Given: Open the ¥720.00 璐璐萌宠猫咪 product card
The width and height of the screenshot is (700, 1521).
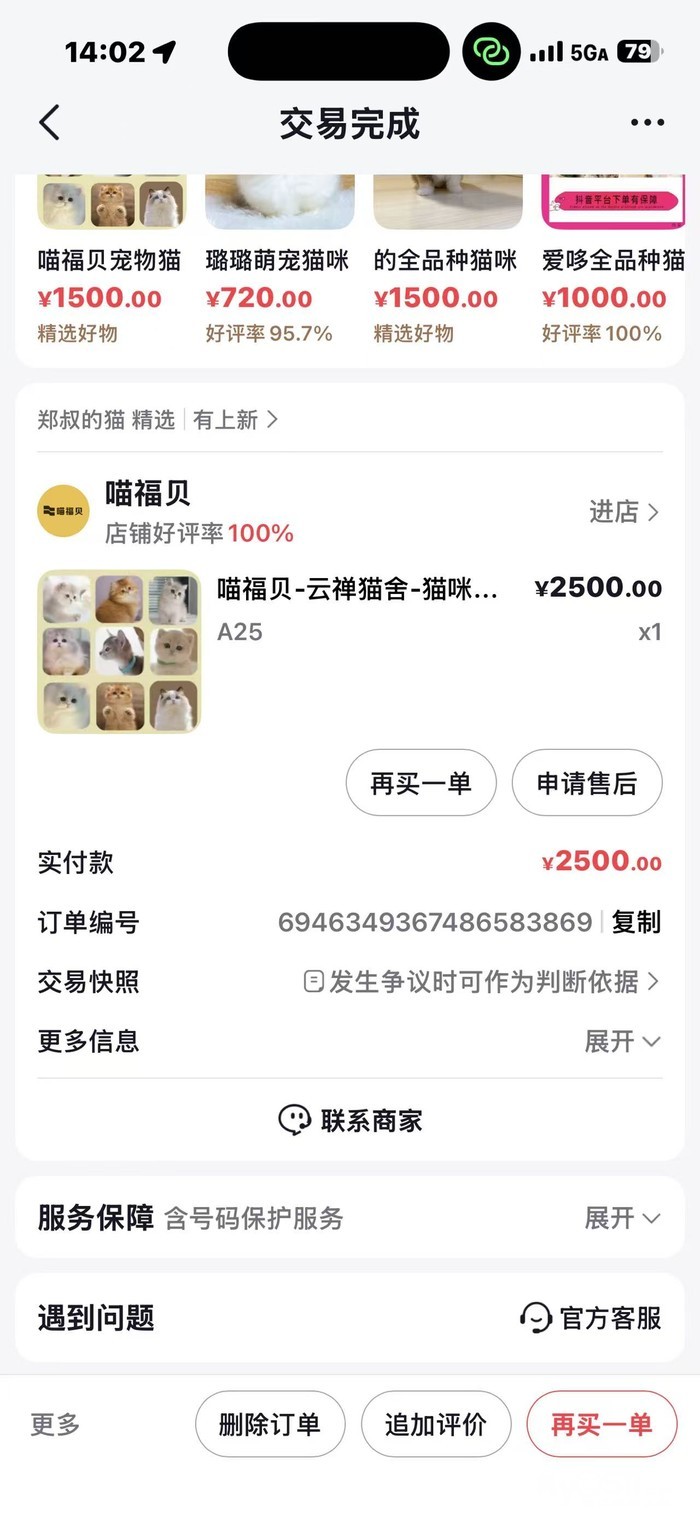Looking at the screenshot, I should pos(278,262).
